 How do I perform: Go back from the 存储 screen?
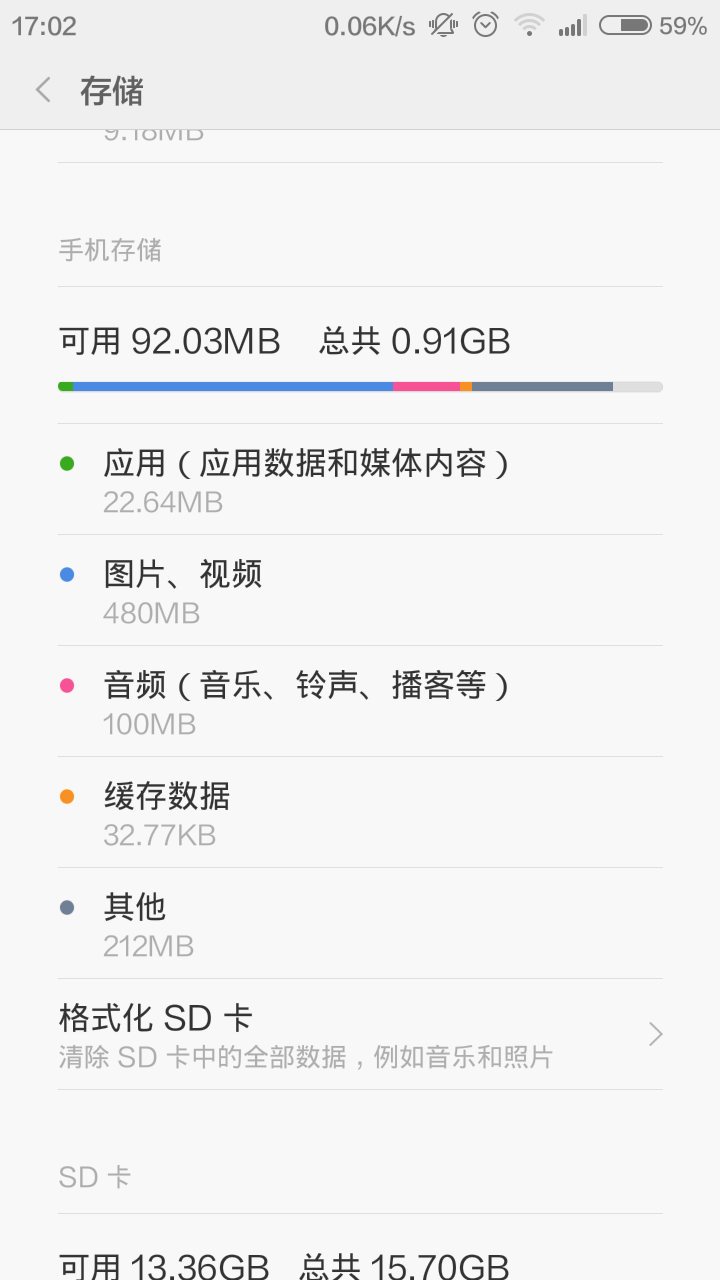tap(43, 91)
